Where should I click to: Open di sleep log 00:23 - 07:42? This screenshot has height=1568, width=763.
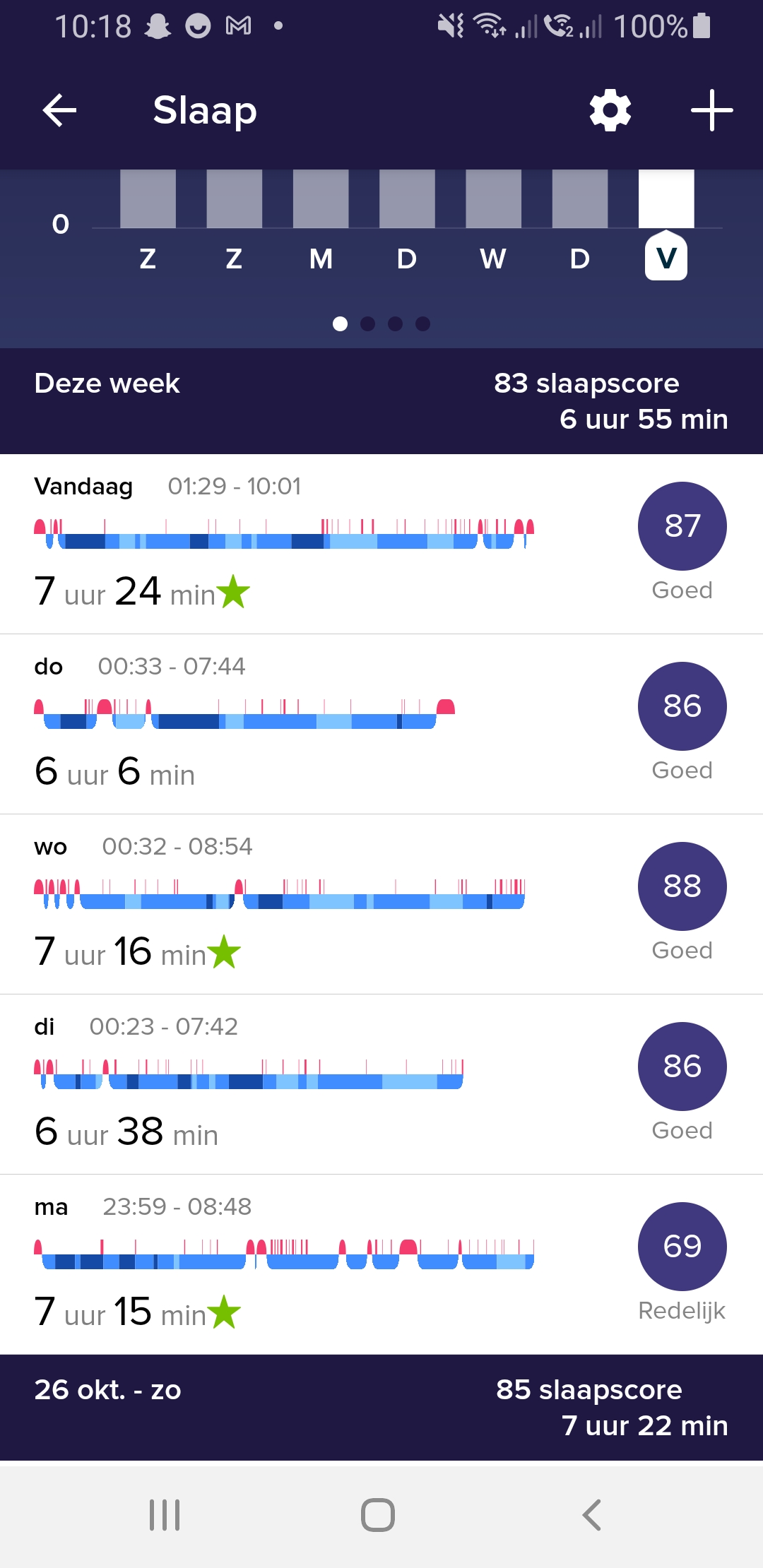pyautogui.click(x=381, y=1084)
